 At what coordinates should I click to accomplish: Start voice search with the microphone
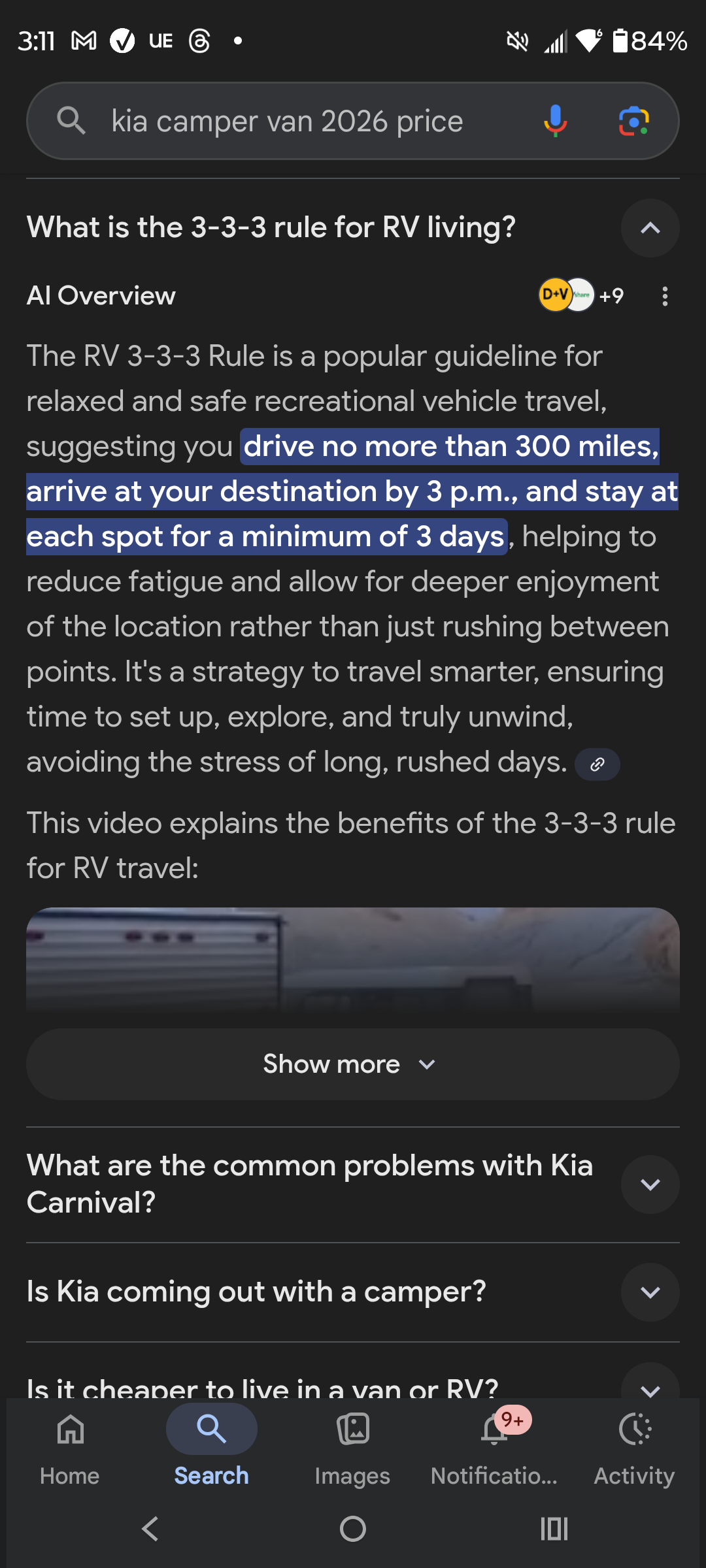(555, 122)
